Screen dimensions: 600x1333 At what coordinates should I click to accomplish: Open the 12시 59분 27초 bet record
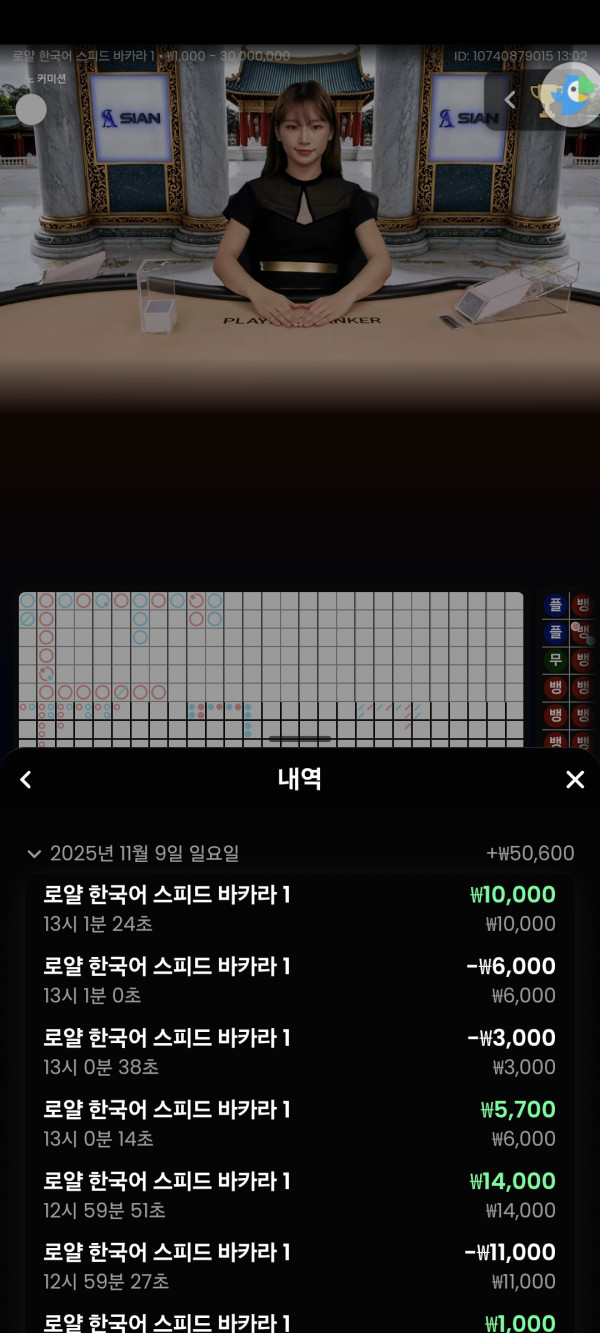pos(300,1266)
